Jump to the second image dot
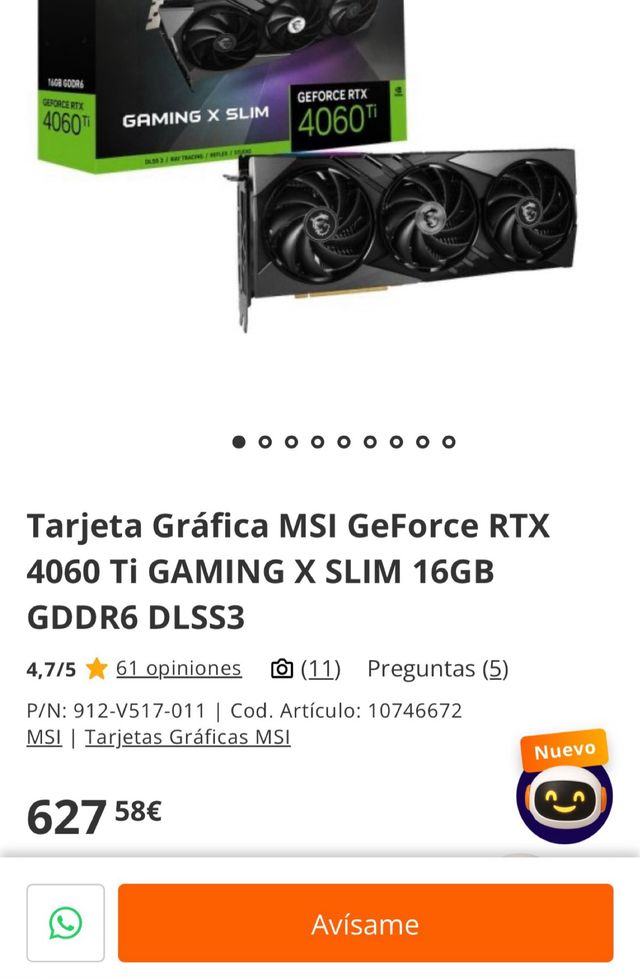 tap(265, 441)
